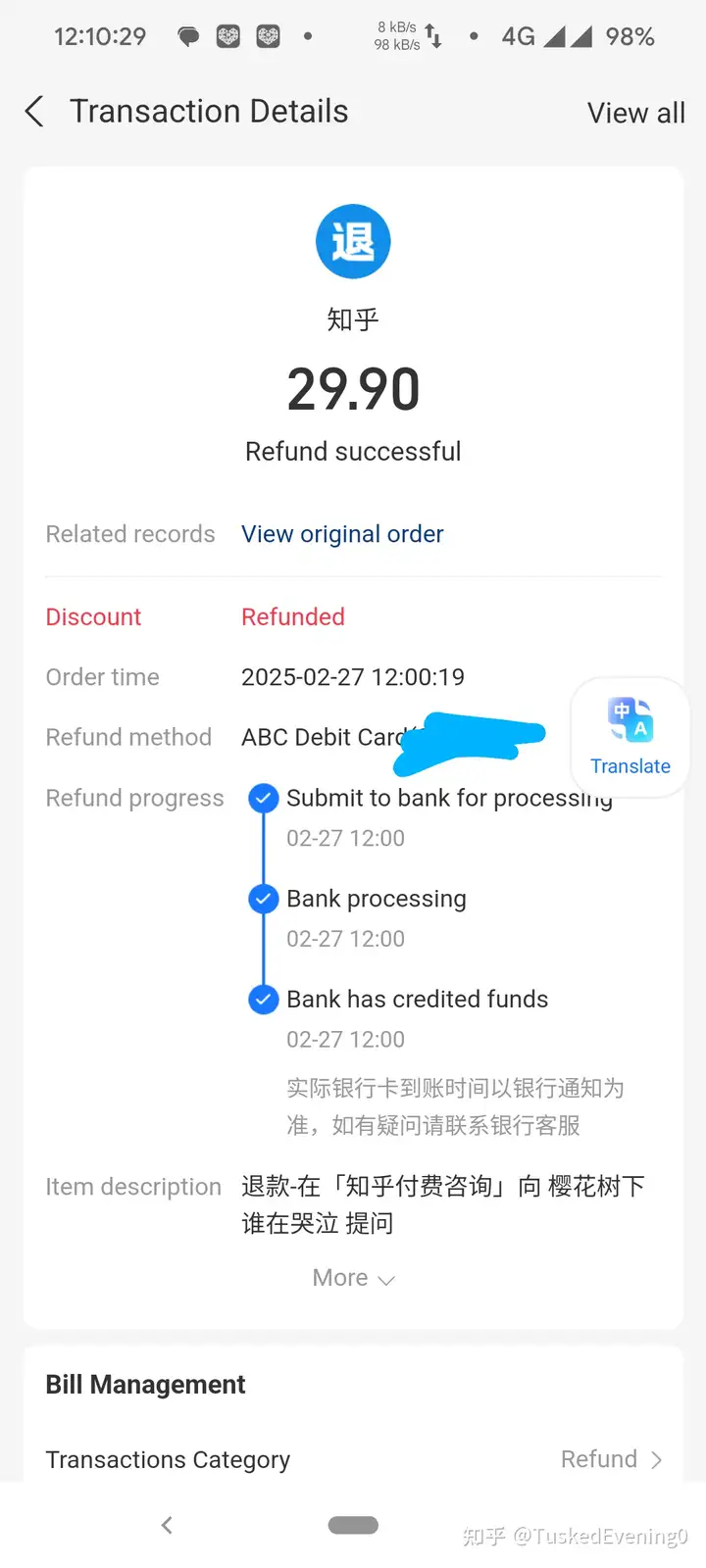This screenshot has height=1568, width=706.
Task: Tap the system back button
Action: pyautogui.click(x=167, y=1525)
